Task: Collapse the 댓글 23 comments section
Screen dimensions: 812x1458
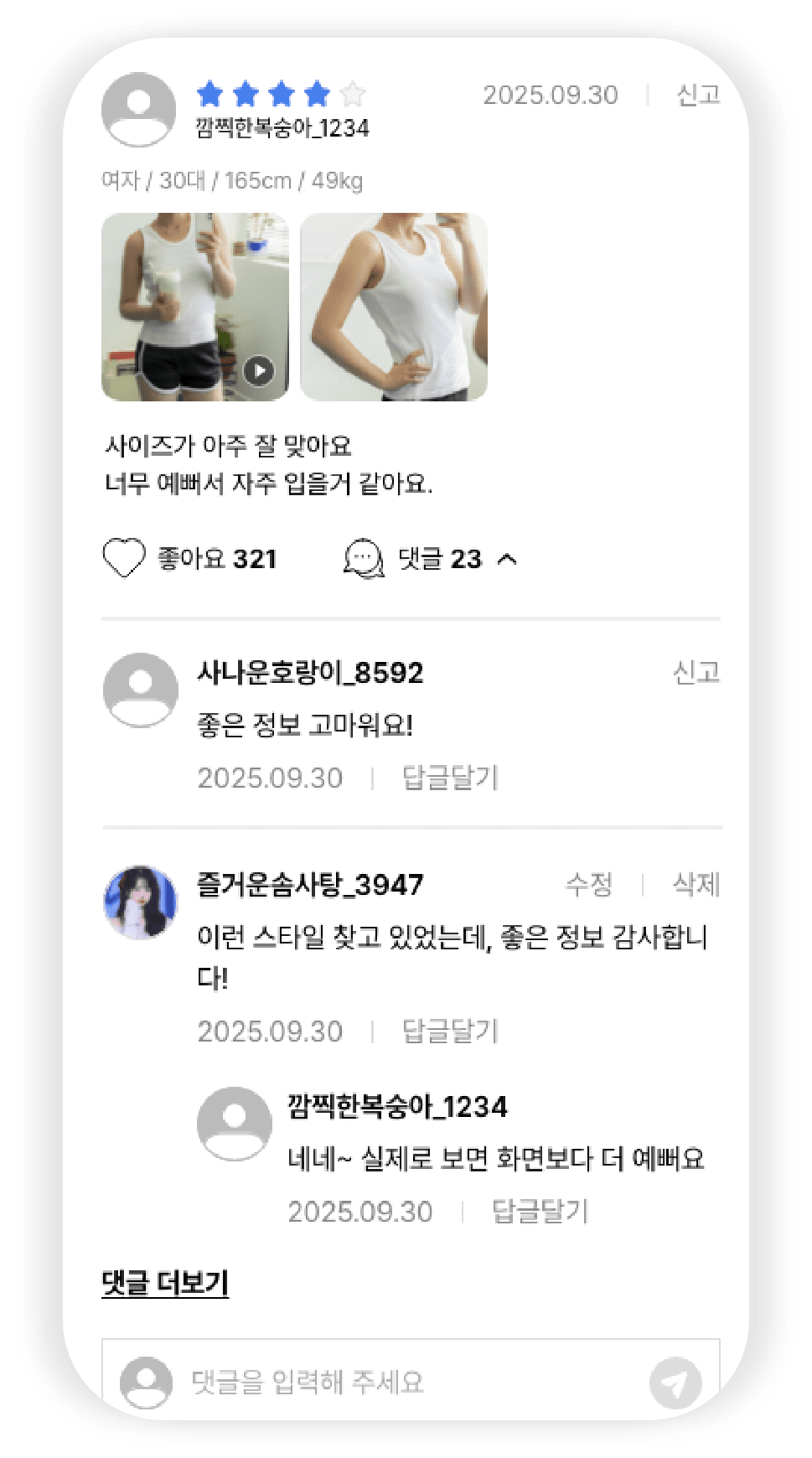Action: 507,560
